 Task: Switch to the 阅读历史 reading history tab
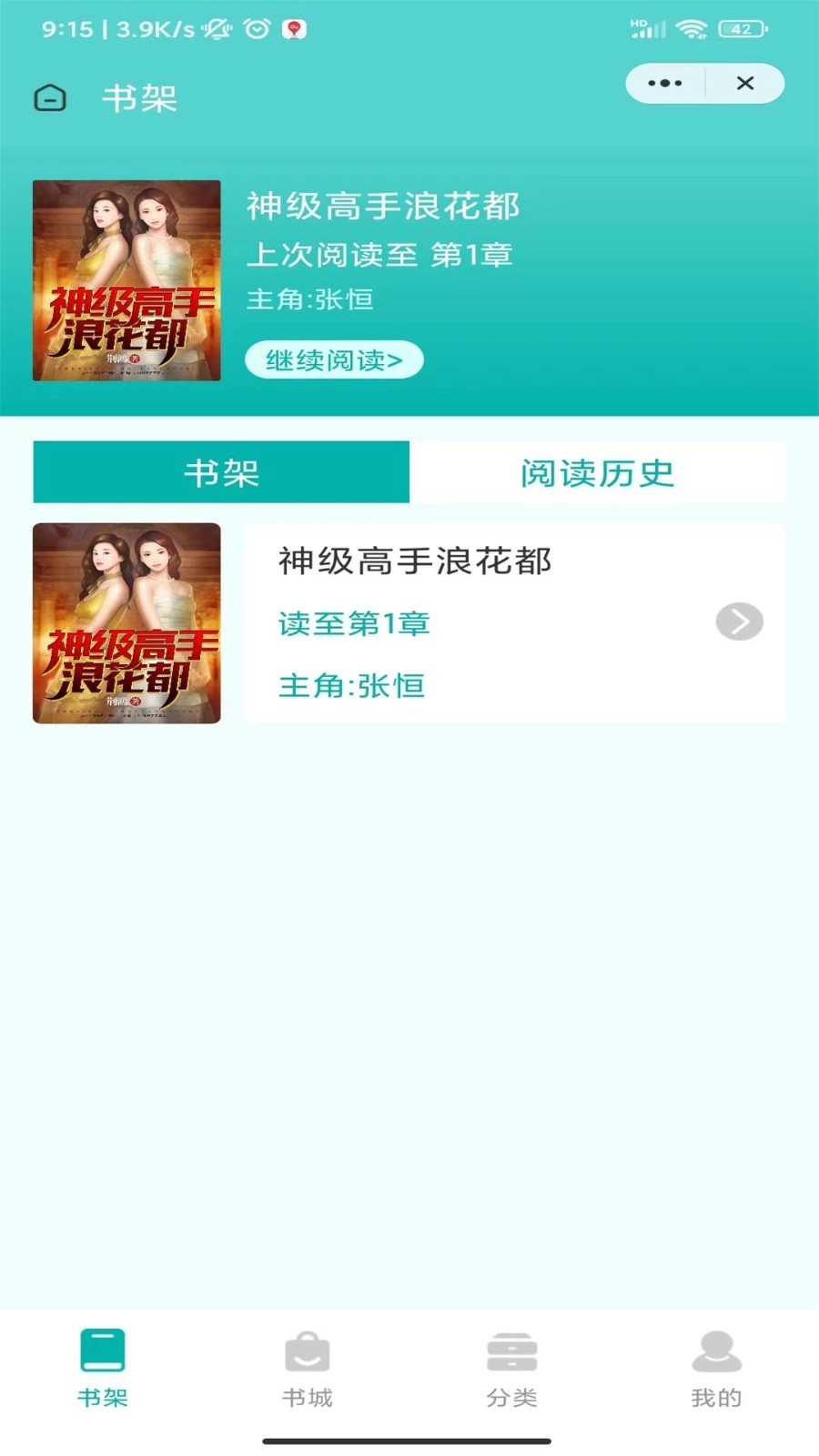point(597,471)
